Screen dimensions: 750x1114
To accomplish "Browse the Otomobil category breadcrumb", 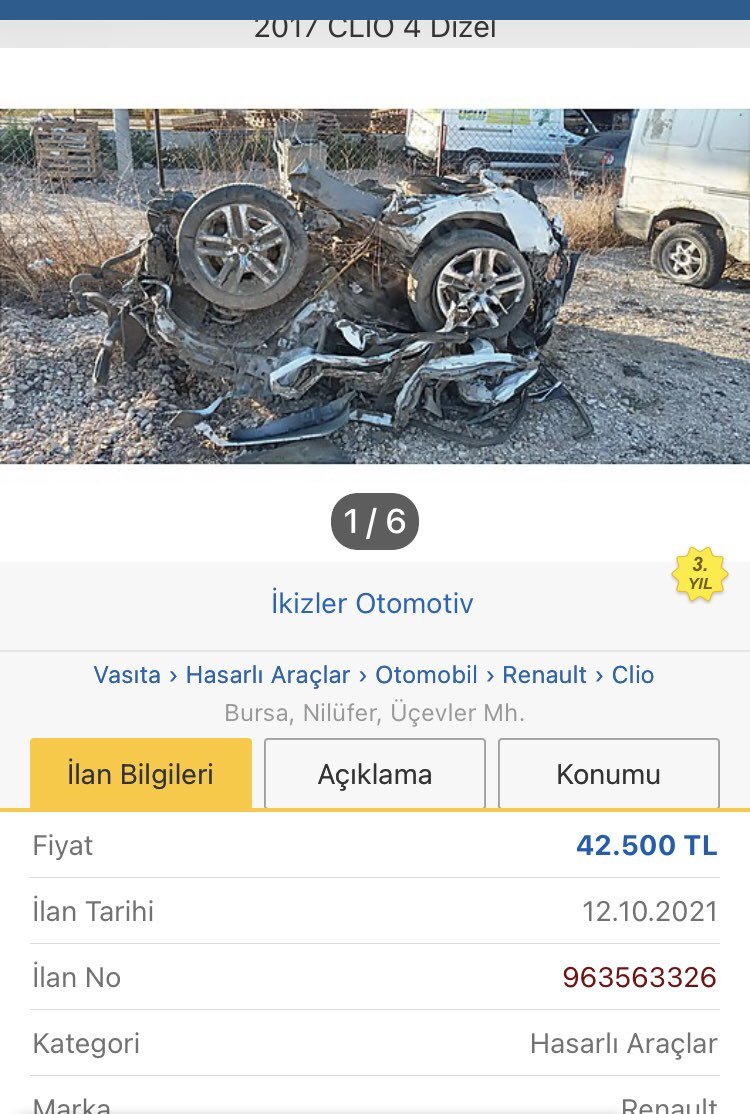I will point(426,675).
